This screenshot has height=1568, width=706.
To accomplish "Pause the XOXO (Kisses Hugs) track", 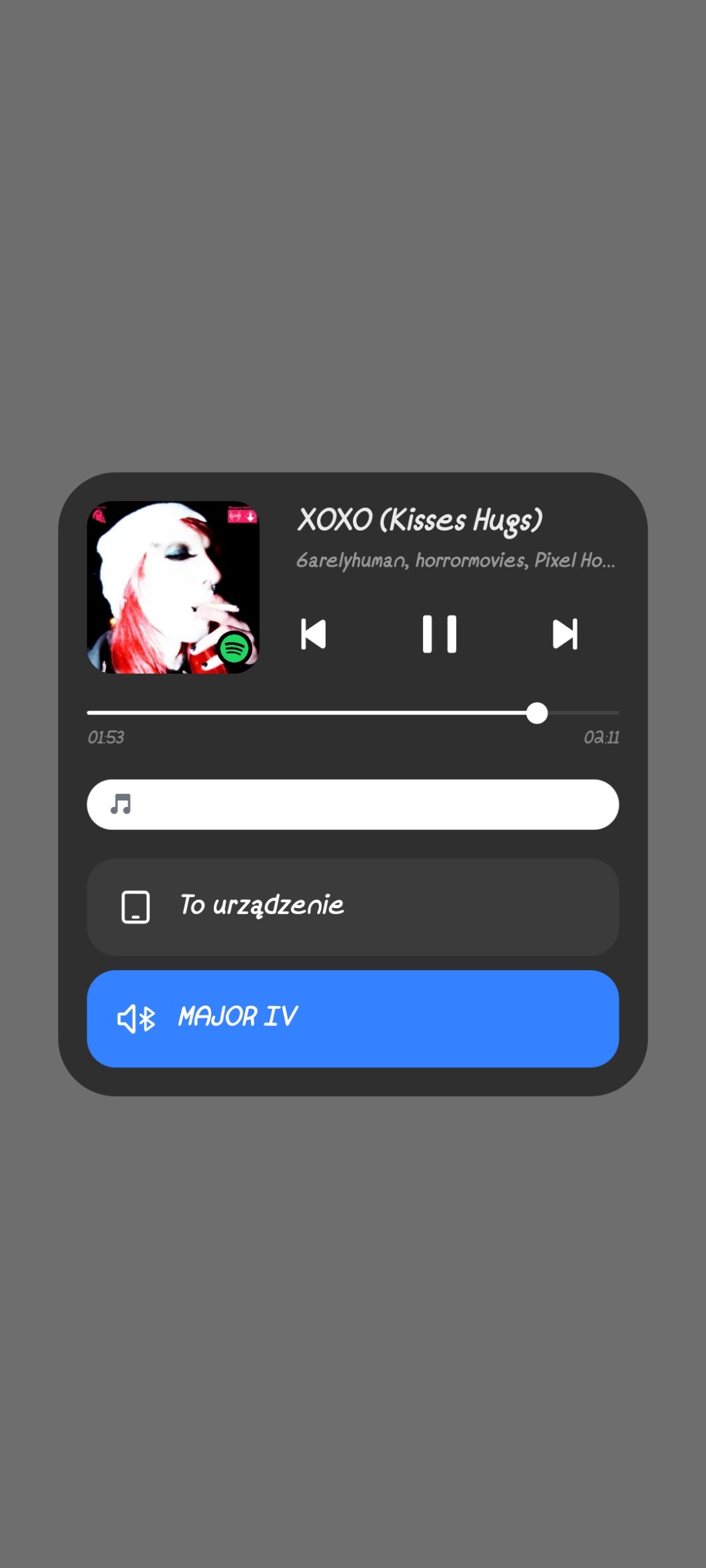I will 439,633.
